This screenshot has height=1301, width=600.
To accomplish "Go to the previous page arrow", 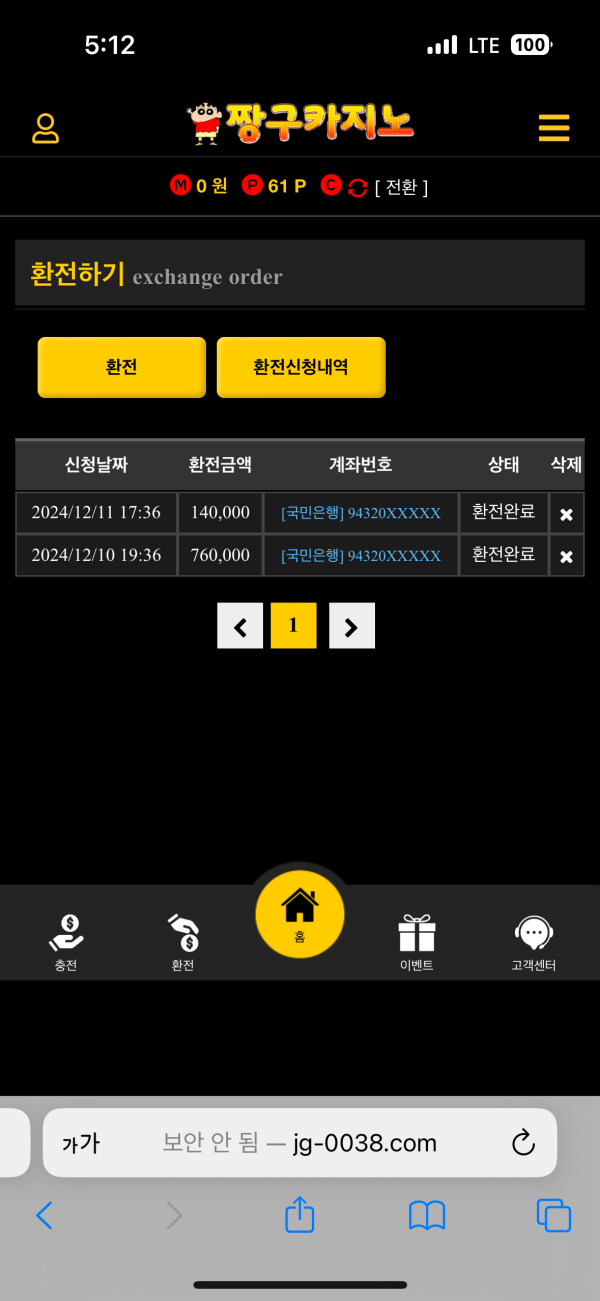I will coord(240,626).
